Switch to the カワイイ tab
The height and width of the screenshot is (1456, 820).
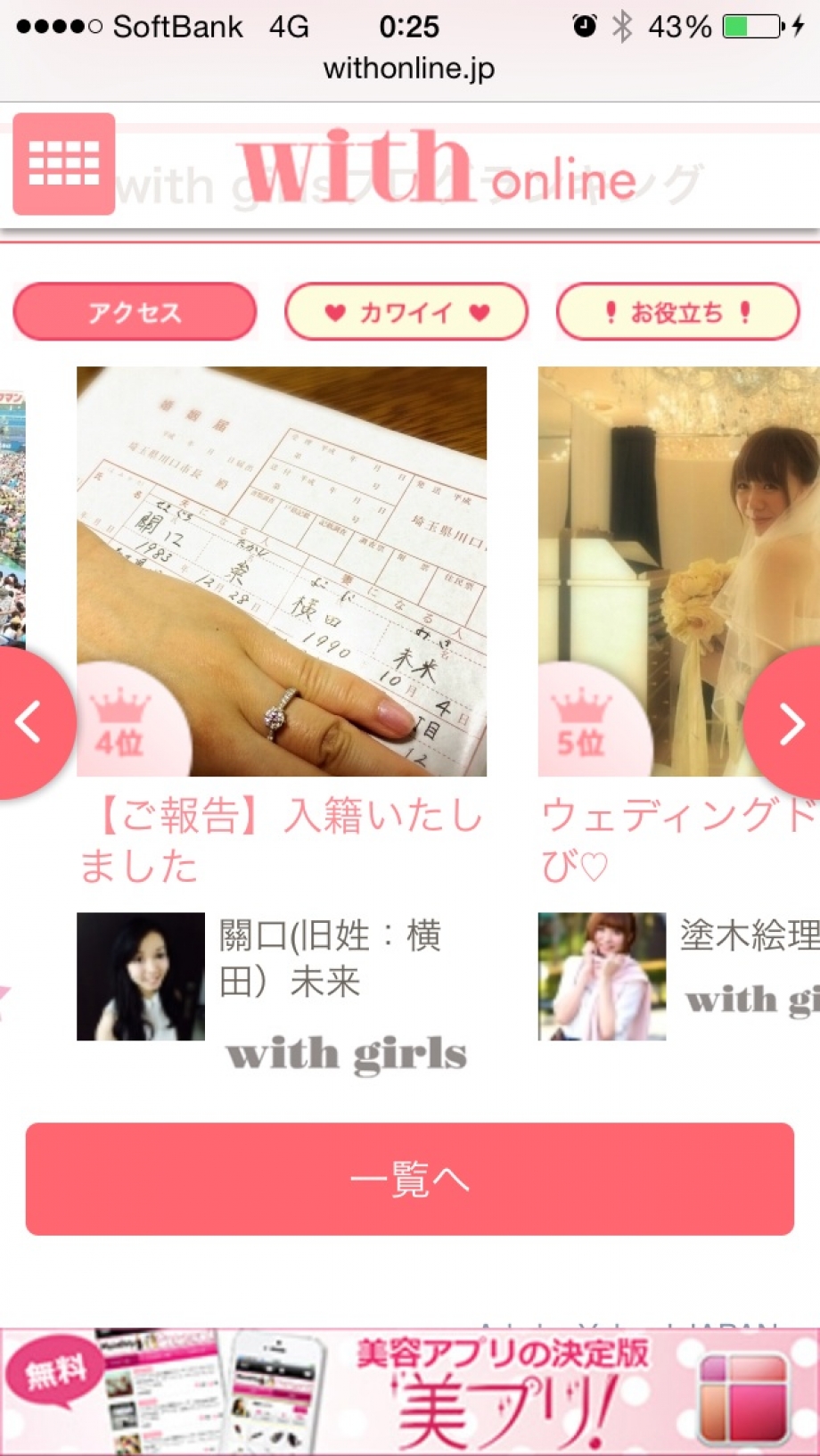(406, 312)
